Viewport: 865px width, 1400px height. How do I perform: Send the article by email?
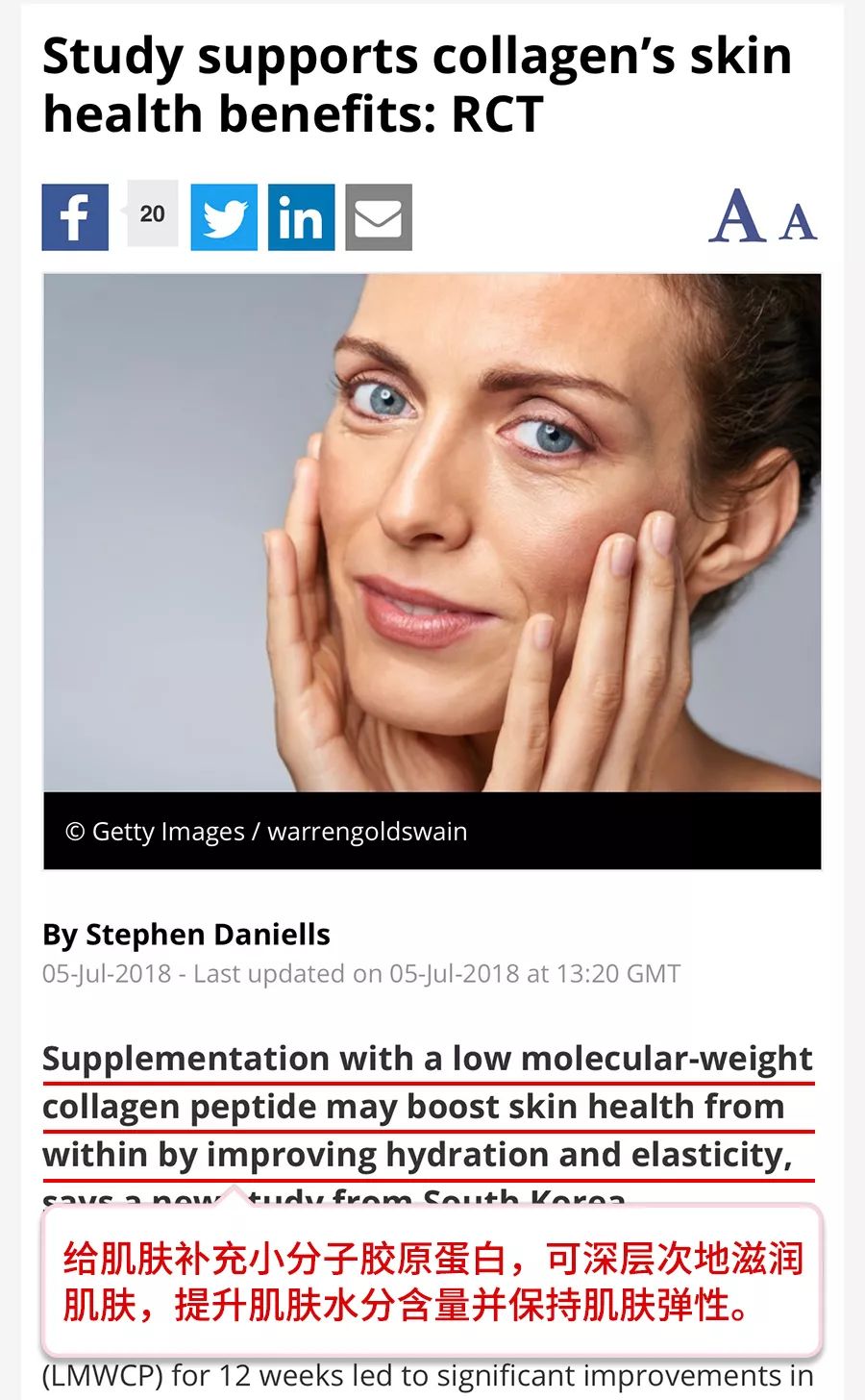379,217
